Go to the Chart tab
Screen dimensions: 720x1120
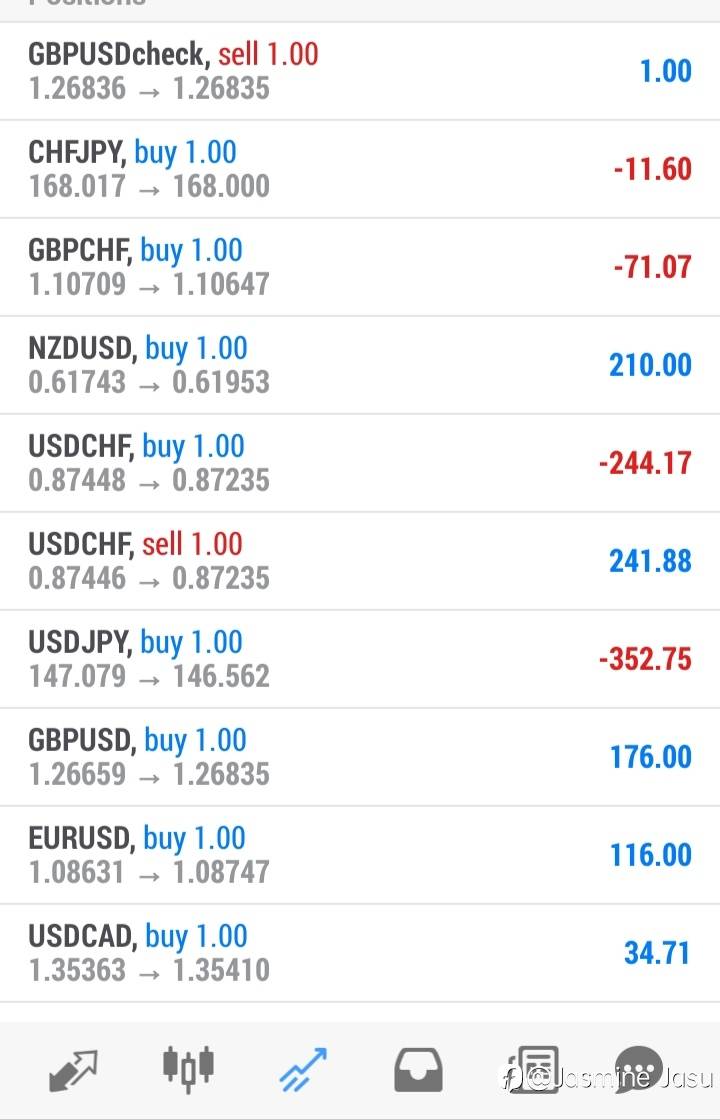pos(188,1066)
